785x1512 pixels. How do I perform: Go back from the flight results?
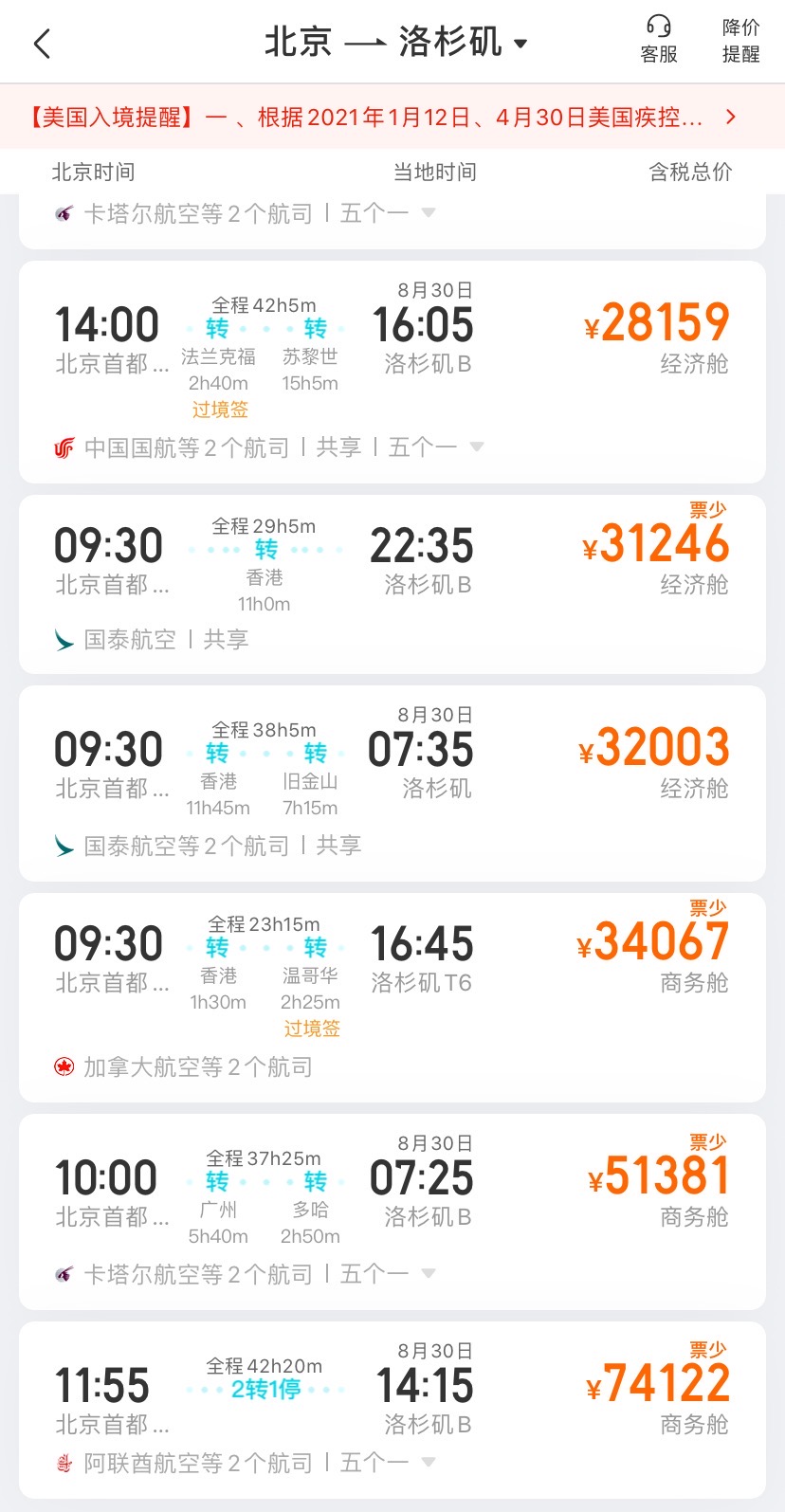click(x=42, y=44)
